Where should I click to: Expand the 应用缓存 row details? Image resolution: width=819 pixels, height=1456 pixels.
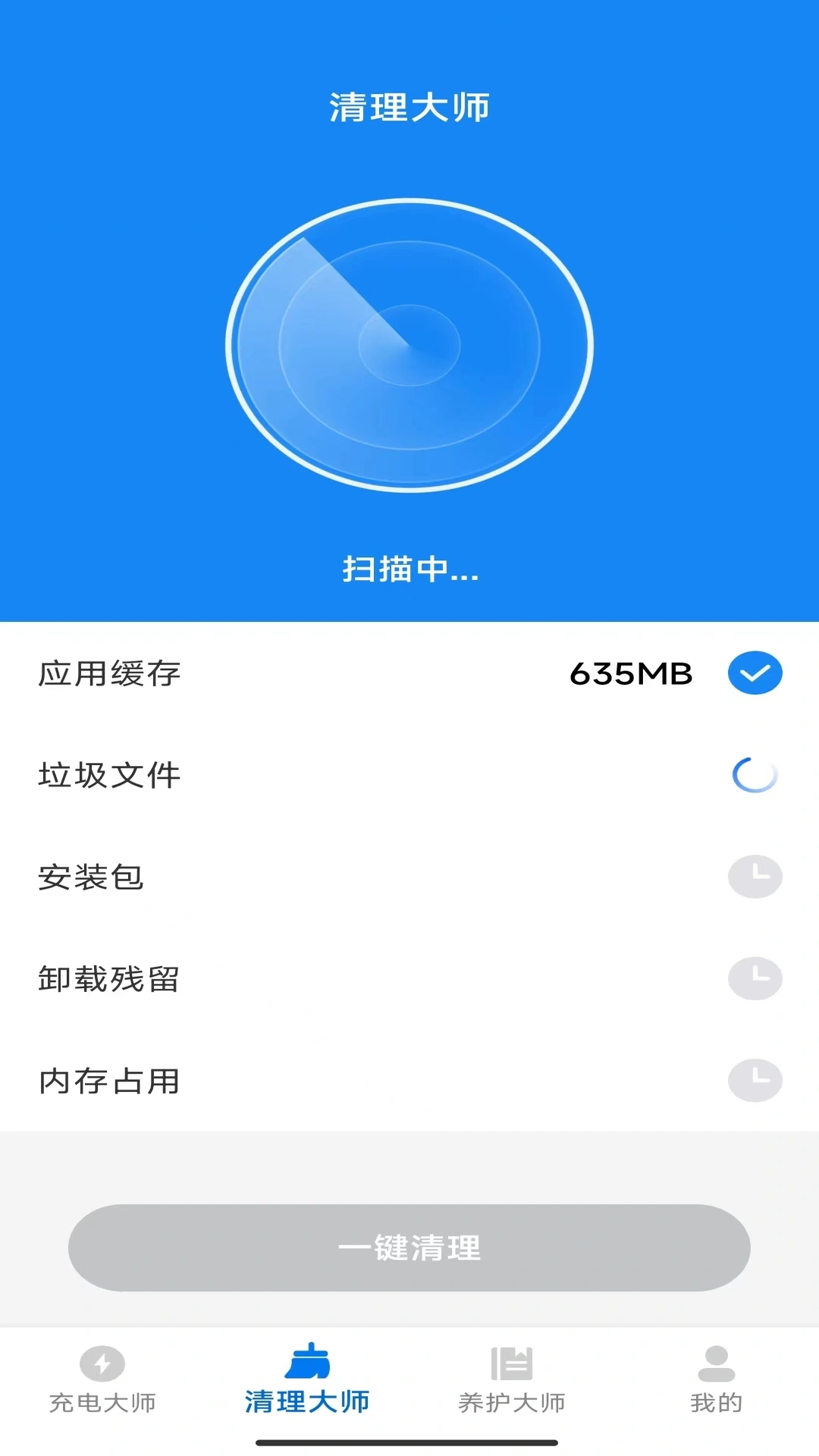click(409, 672)
